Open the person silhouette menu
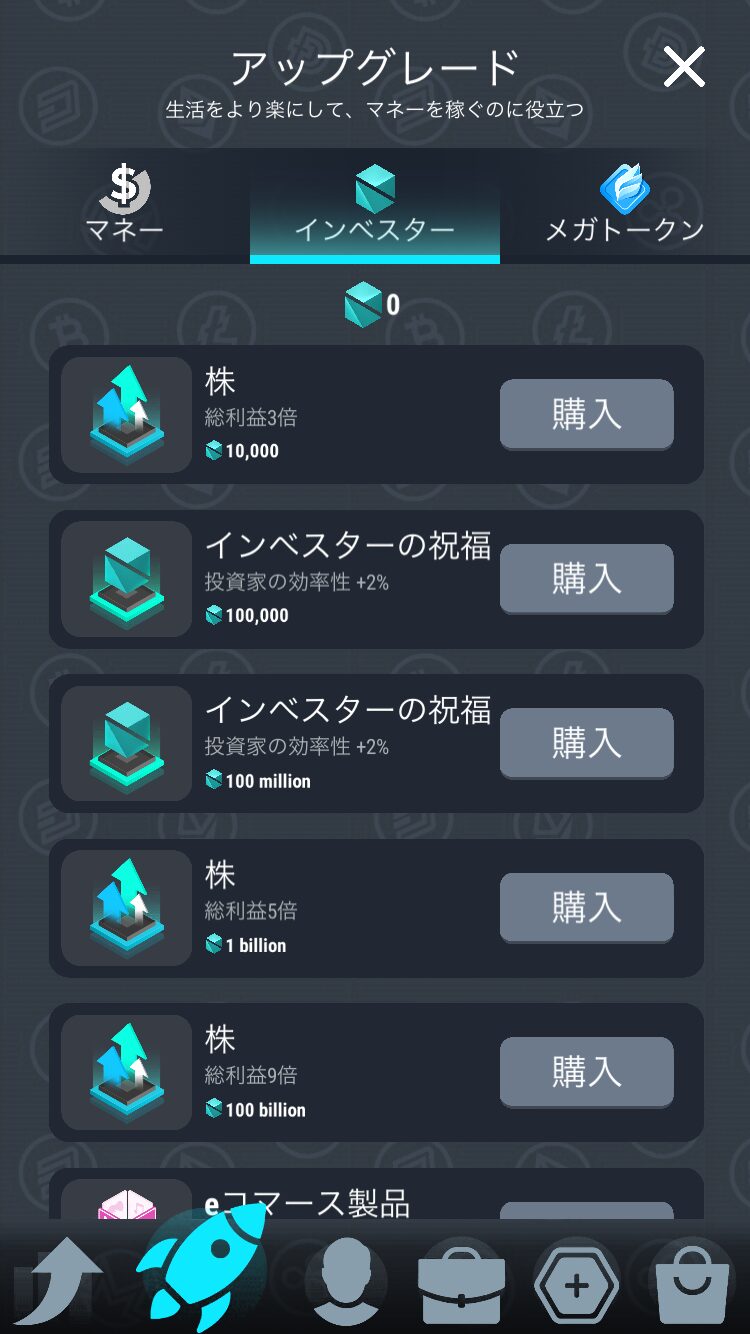Viewport: 750px width, 1334px height. point(346,1285)
